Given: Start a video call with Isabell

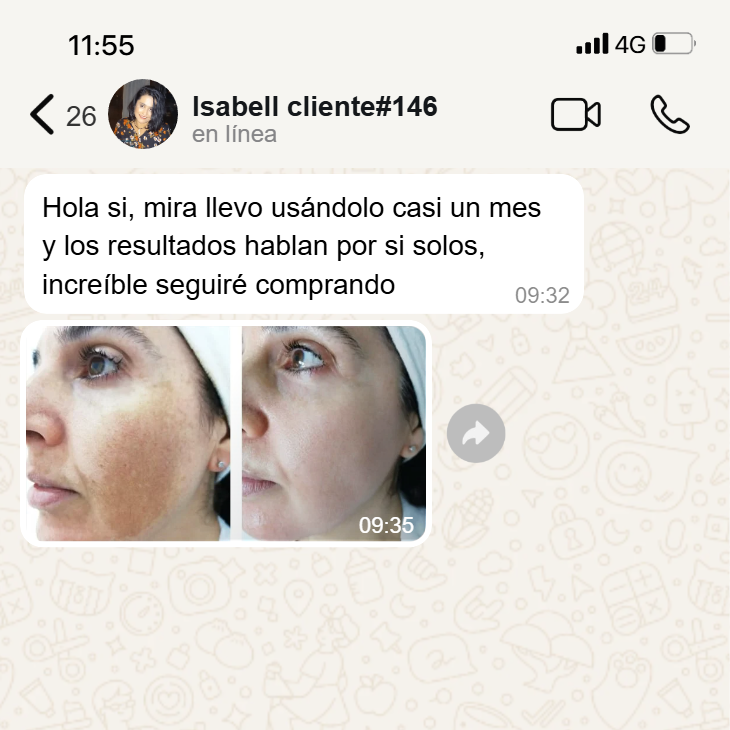Looking at the screenshot, I should [x=576, y=115].
